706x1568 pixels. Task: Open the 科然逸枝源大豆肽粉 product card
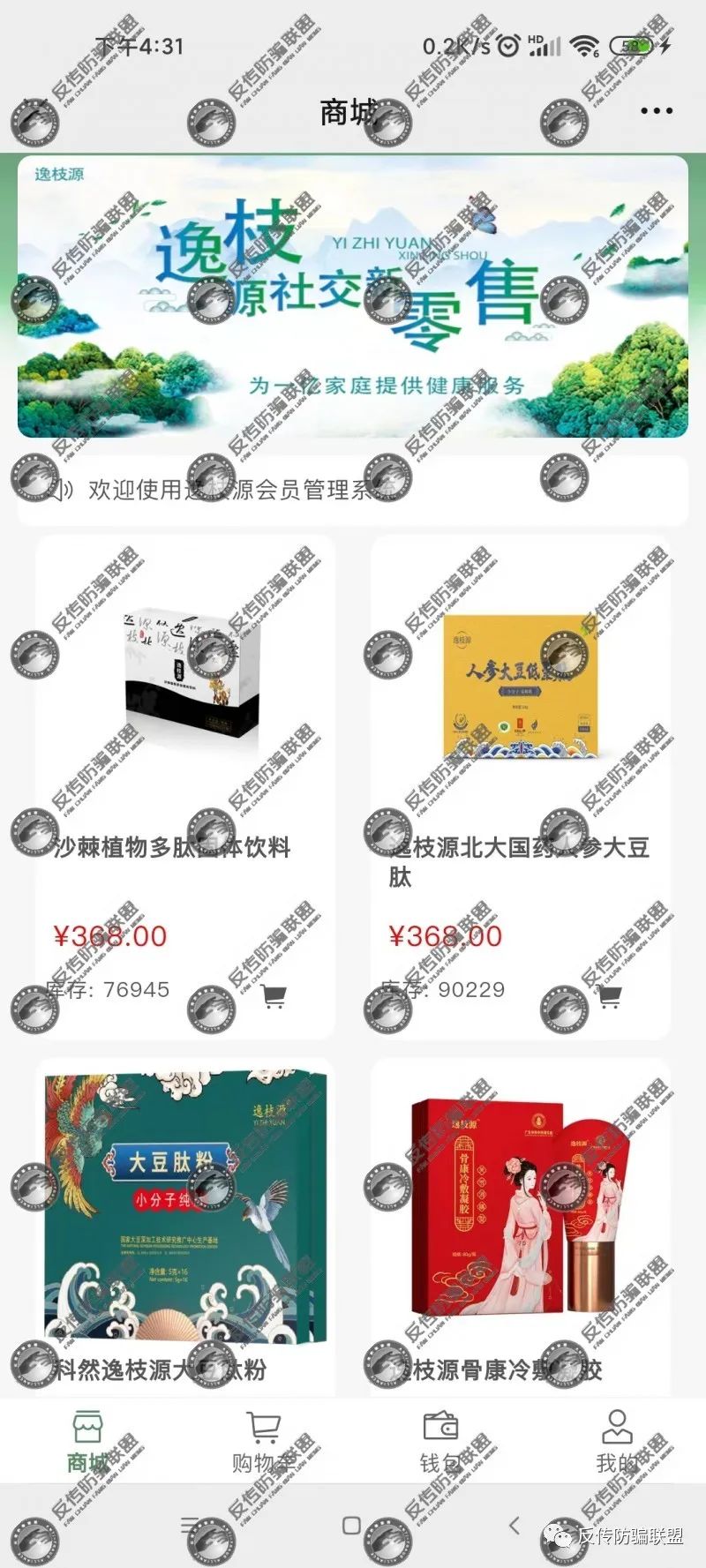tap(185, 1218)
